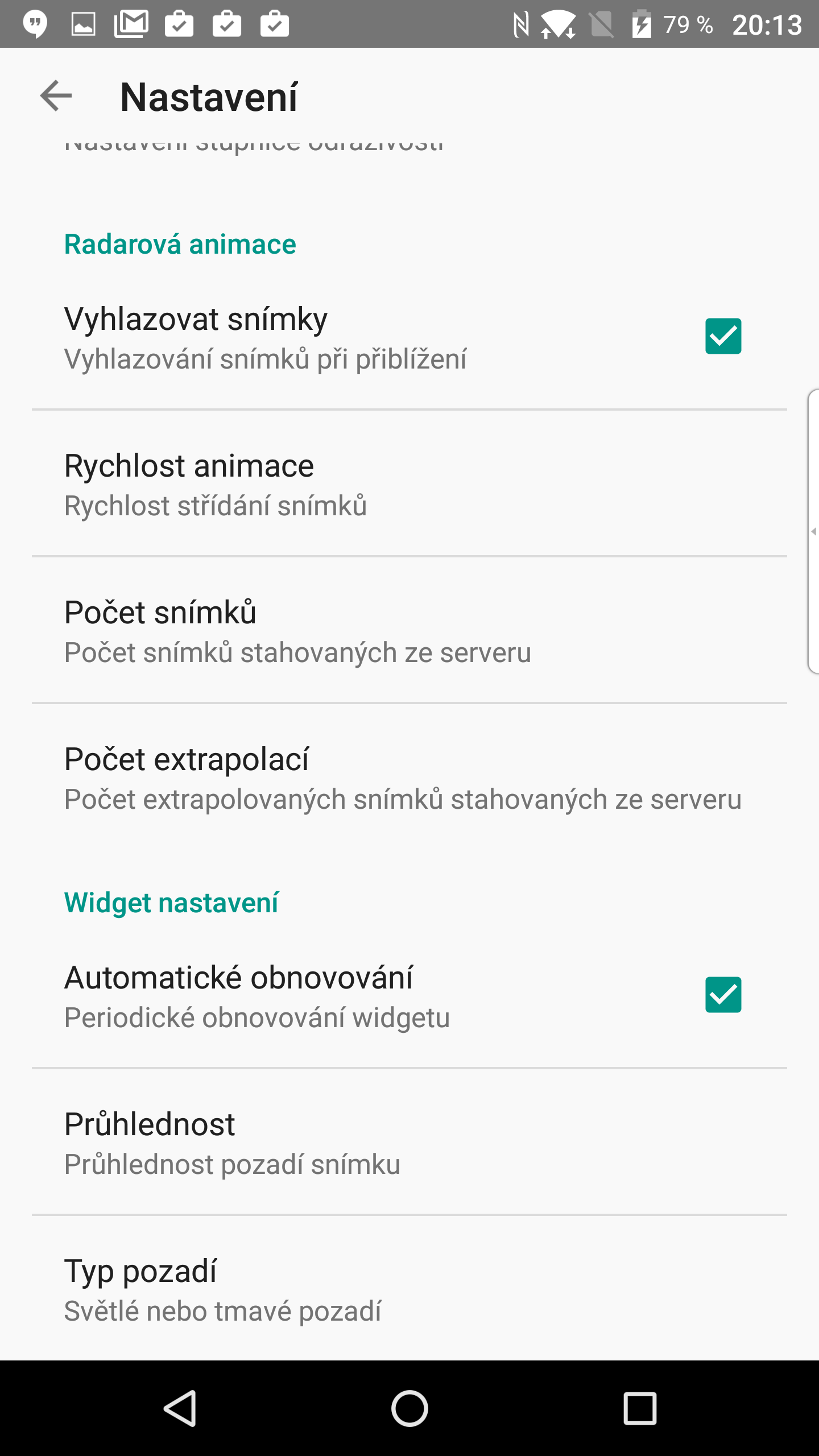
Task: Disable Automatické obnovování checkbox
Action: coord(723,995)
